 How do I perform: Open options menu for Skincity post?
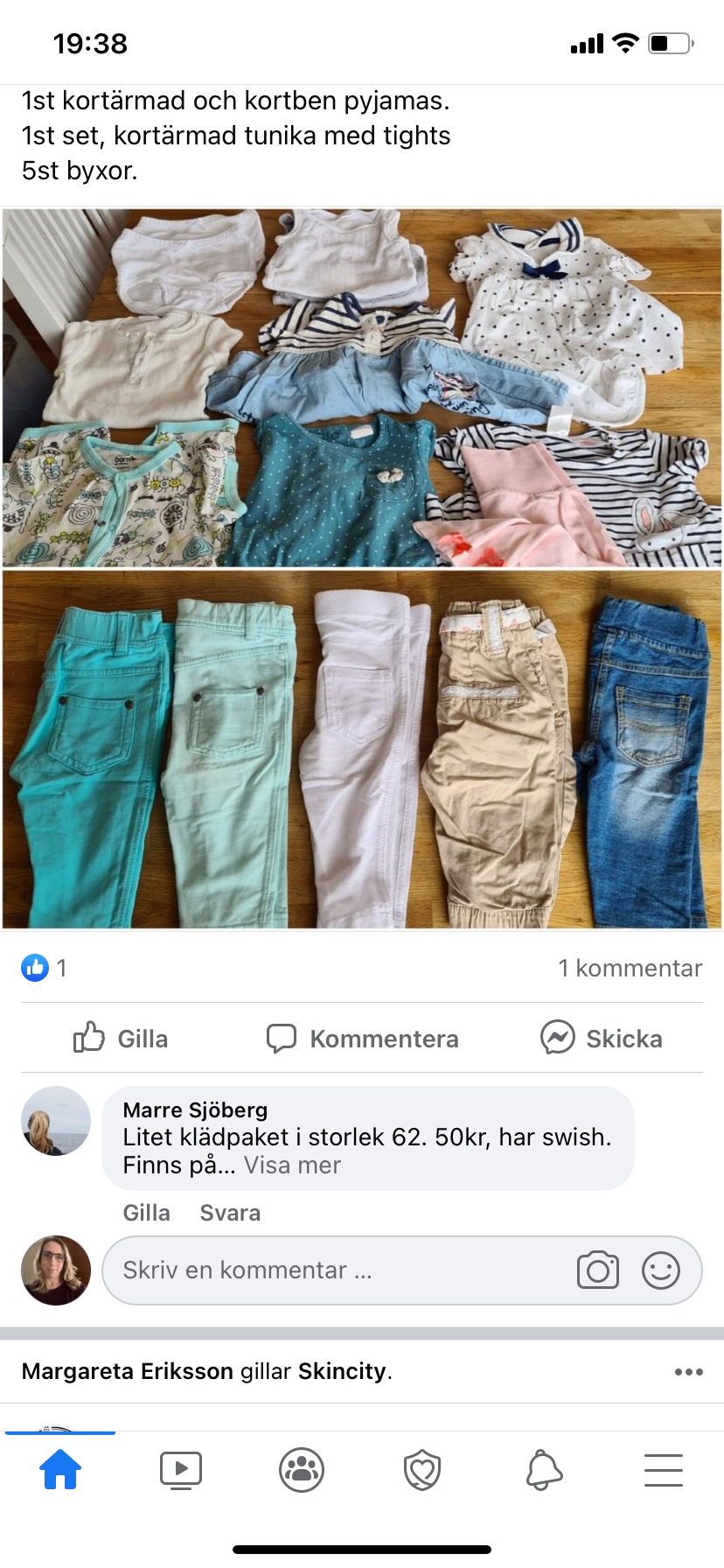[688, 1372]
